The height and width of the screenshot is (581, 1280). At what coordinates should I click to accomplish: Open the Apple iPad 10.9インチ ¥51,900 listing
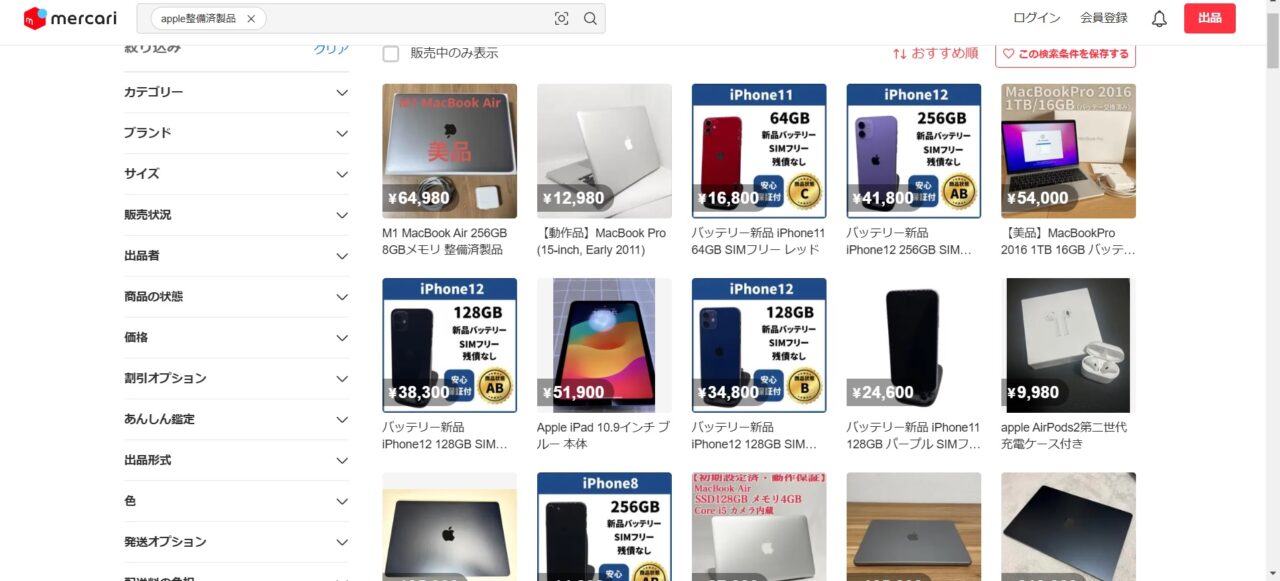[604, 345]
